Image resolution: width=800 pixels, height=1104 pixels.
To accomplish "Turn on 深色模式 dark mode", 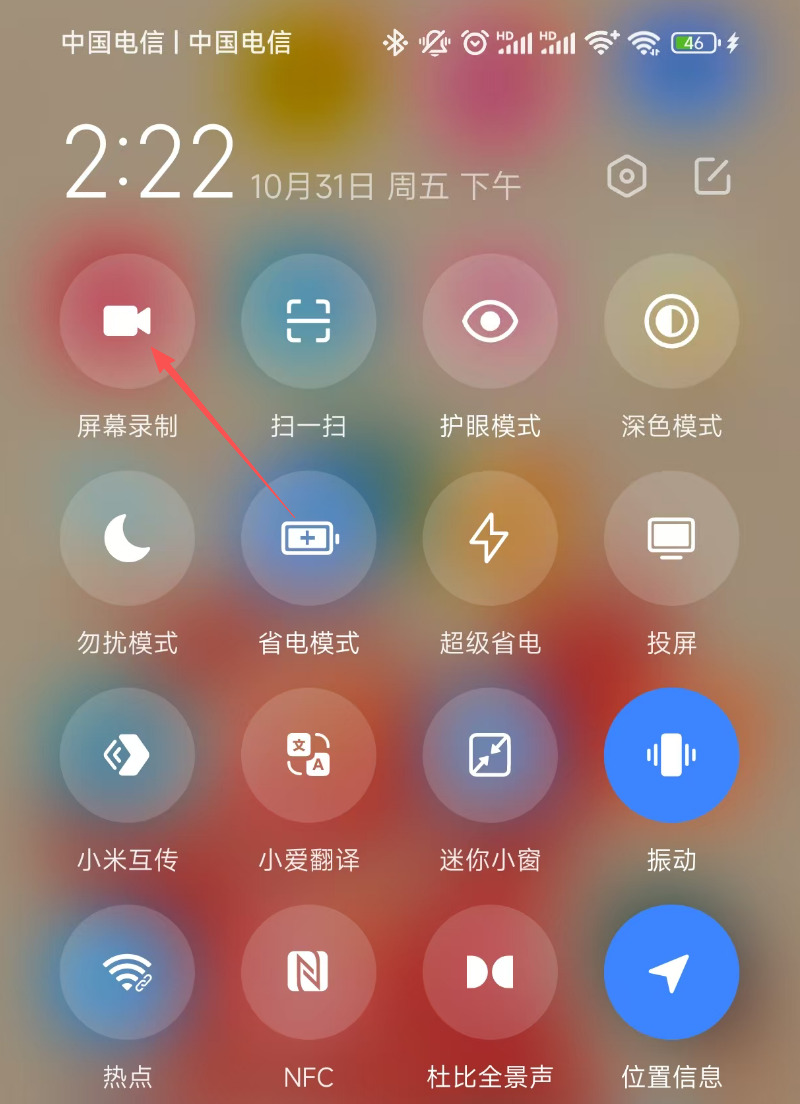I will (671, 321).
